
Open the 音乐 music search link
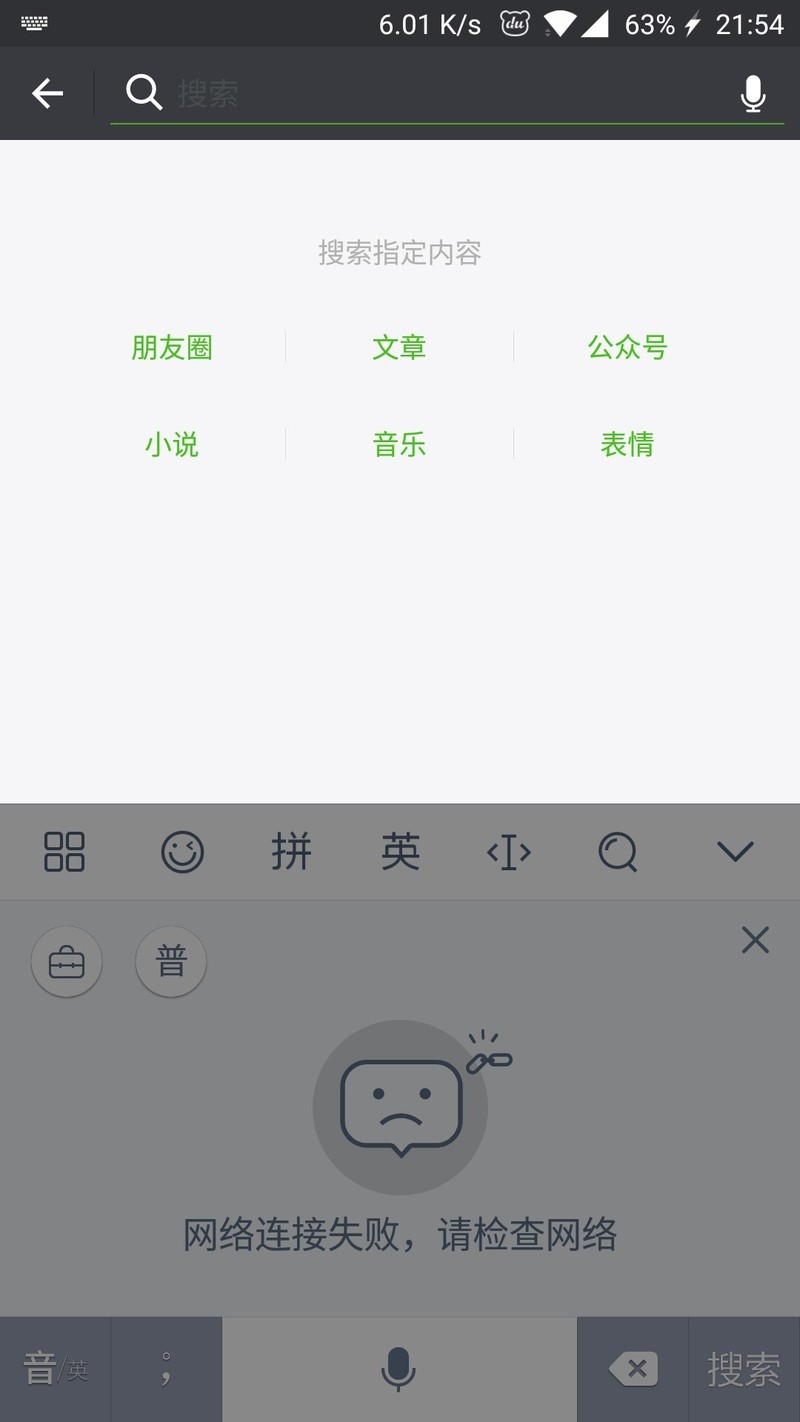(399, 444)
